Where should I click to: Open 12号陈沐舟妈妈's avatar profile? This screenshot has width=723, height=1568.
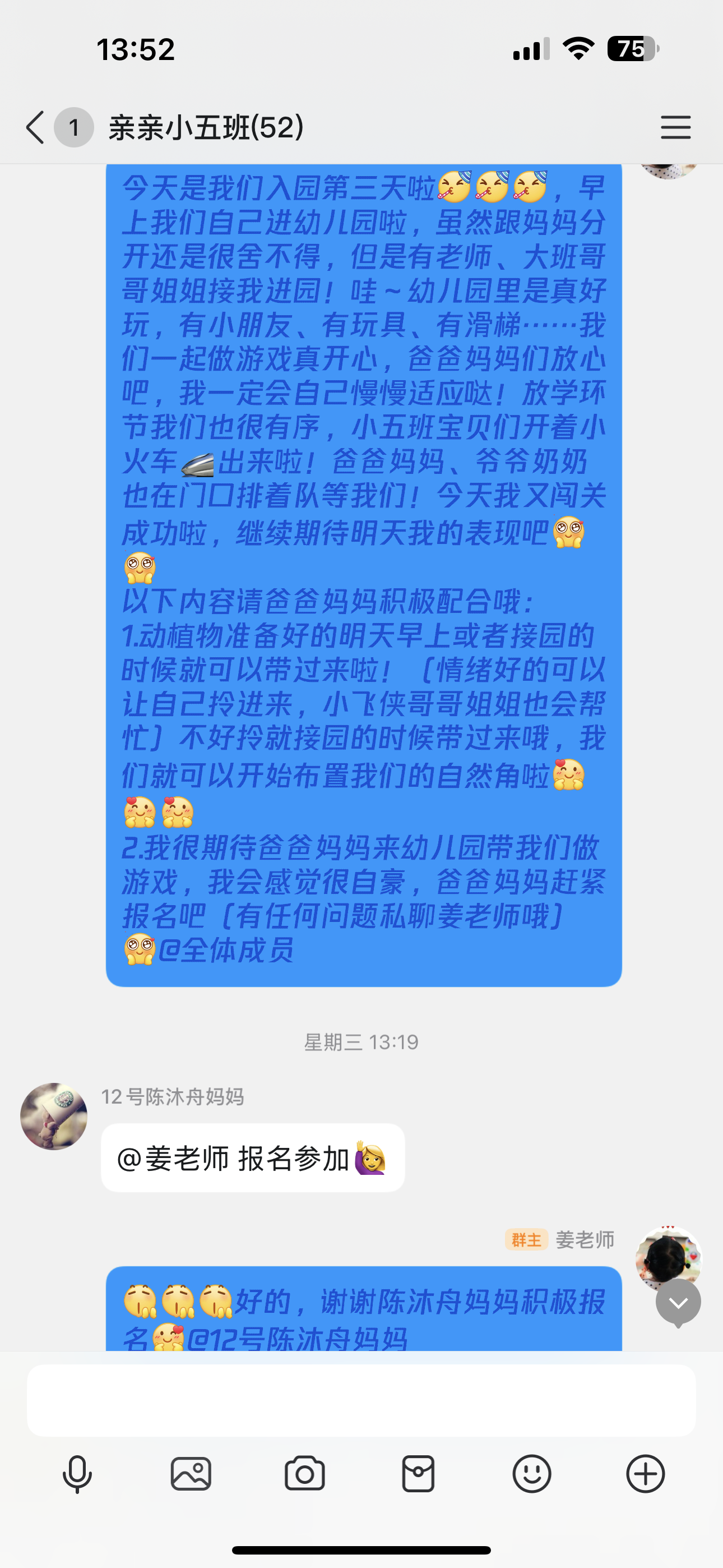pyautogui.click(x=54, y=1117)
